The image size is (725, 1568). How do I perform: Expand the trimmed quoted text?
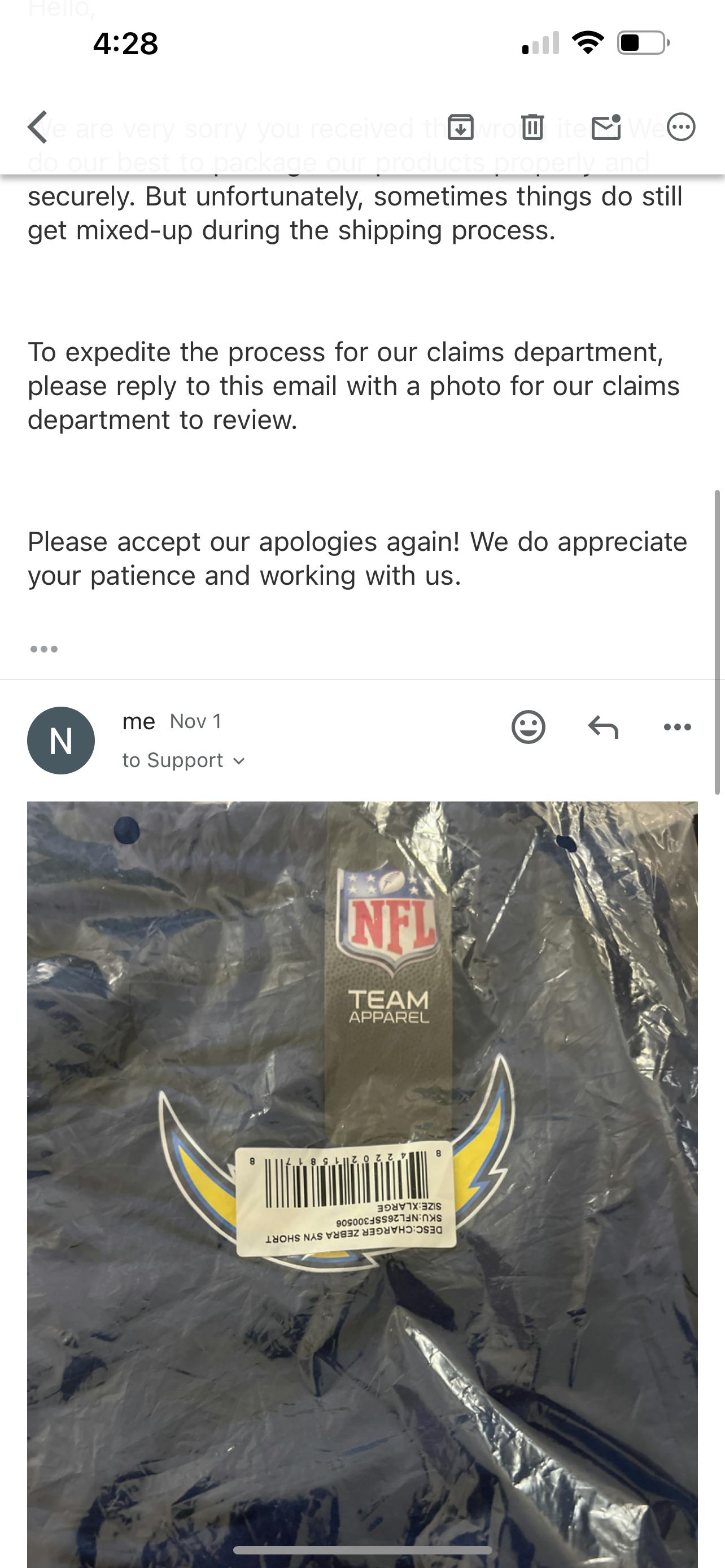44,649
